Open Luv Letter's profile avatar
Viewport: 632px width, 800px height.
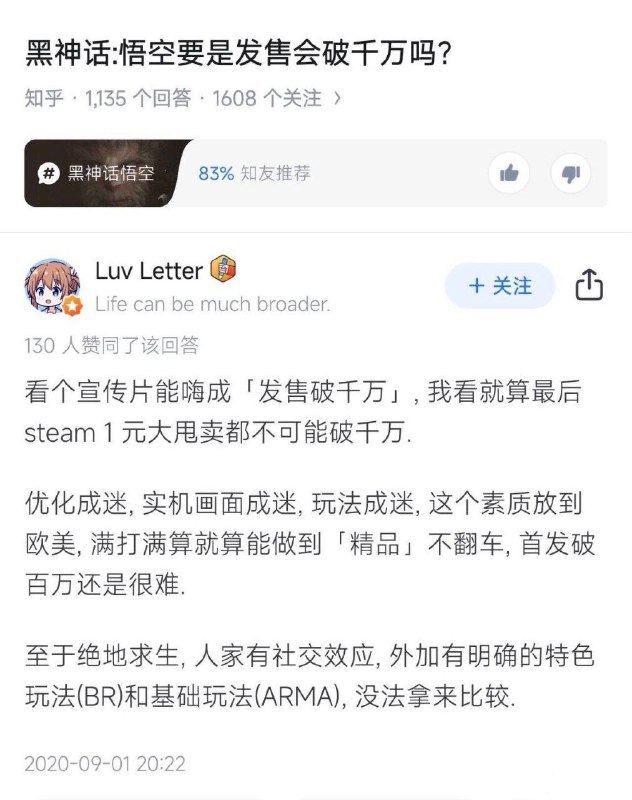coord(52,285)
